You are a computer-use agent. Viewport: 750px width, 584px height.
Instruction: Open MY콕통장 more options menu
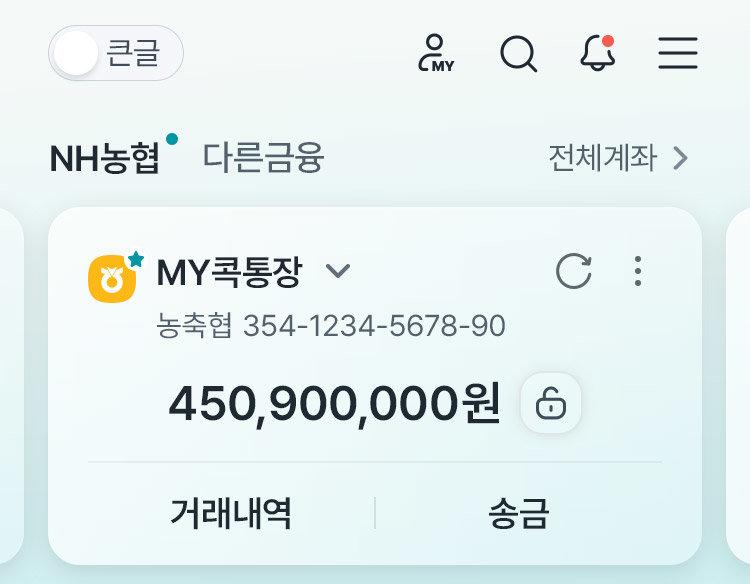coord(638,271)
